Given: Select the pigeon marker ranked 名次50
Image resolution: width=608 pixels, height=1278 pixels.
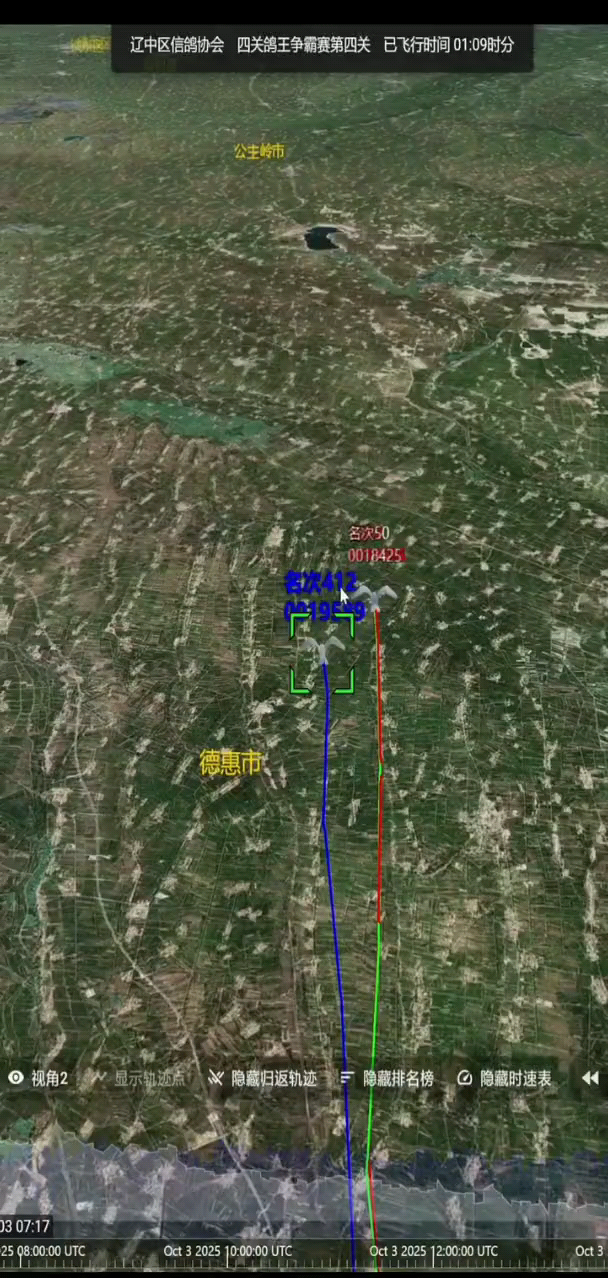Looking at the screenshot, I should tap(375, 597).
